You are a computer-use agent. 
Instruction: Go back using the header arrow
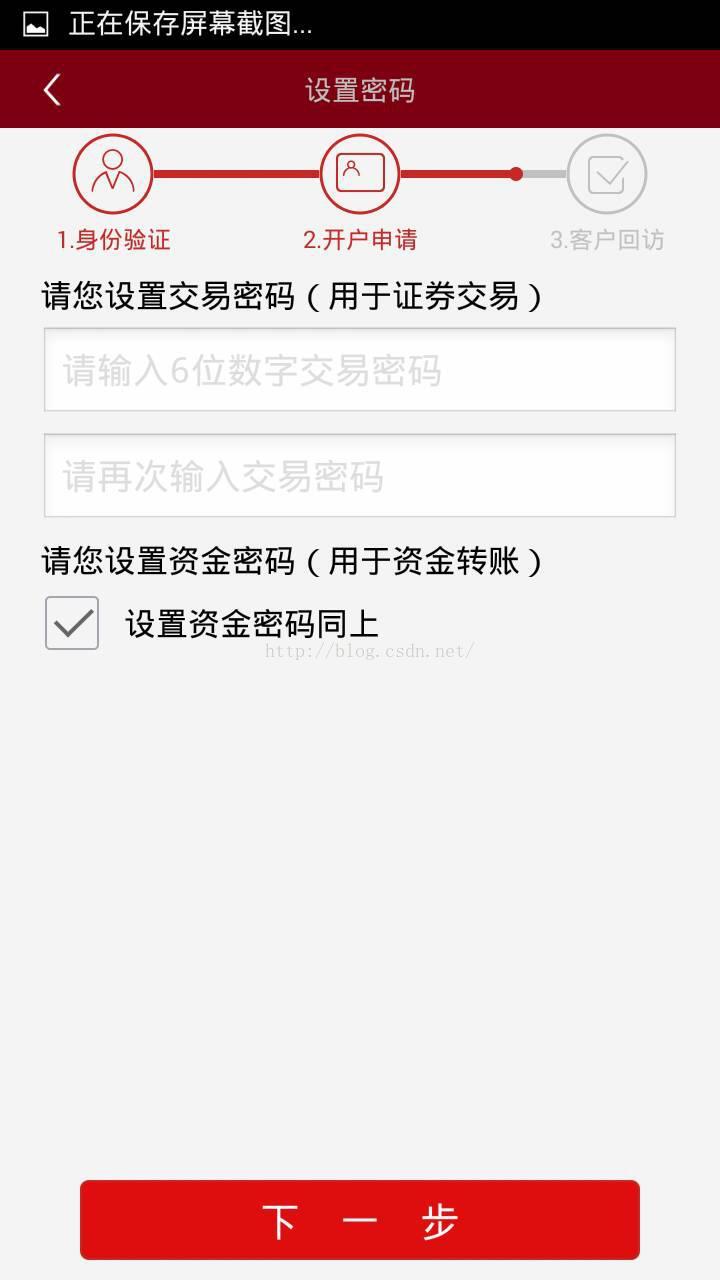(52, 90)
